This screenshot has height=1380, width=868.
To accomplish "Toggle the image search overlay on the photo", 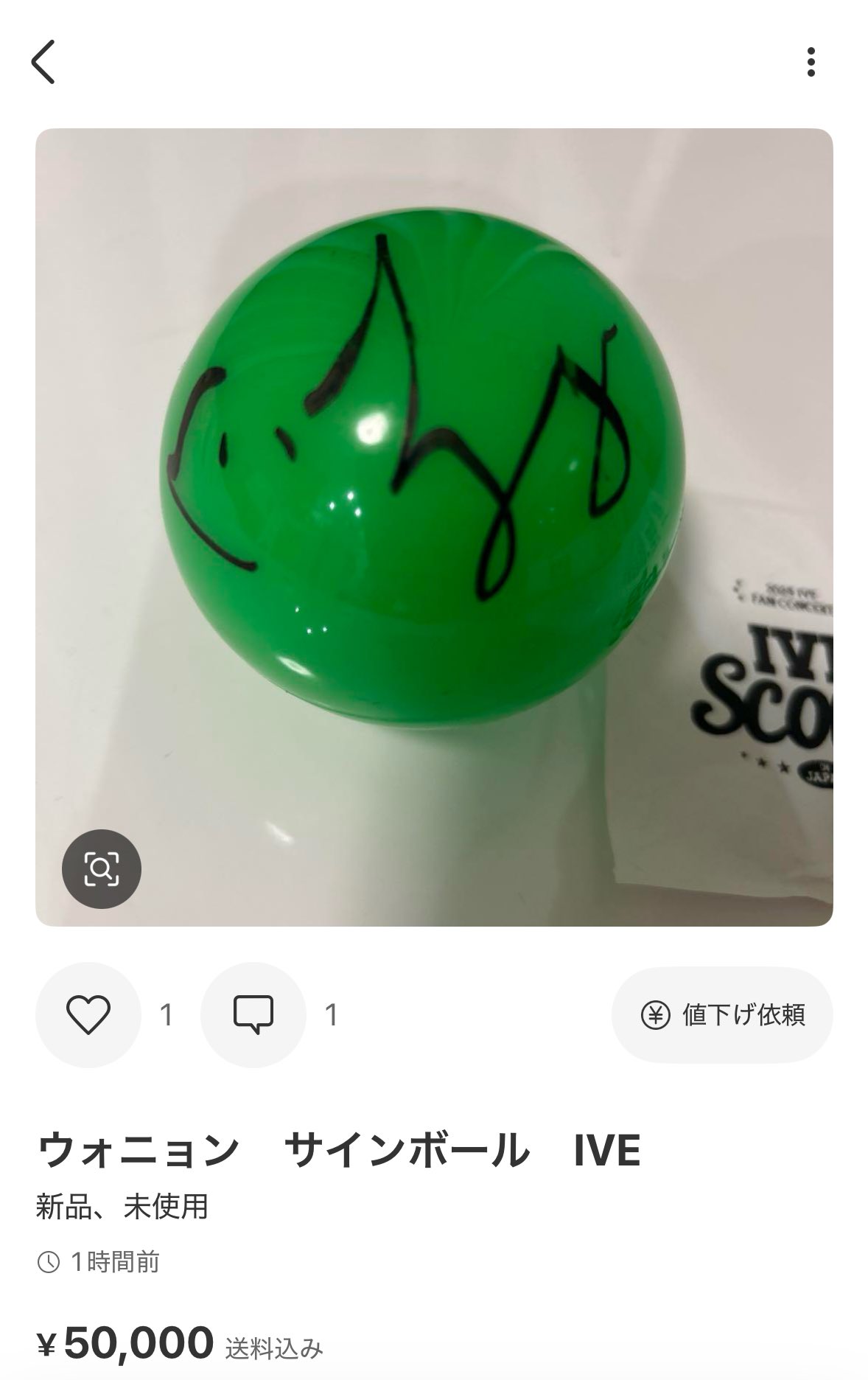I will coord(103,870).
